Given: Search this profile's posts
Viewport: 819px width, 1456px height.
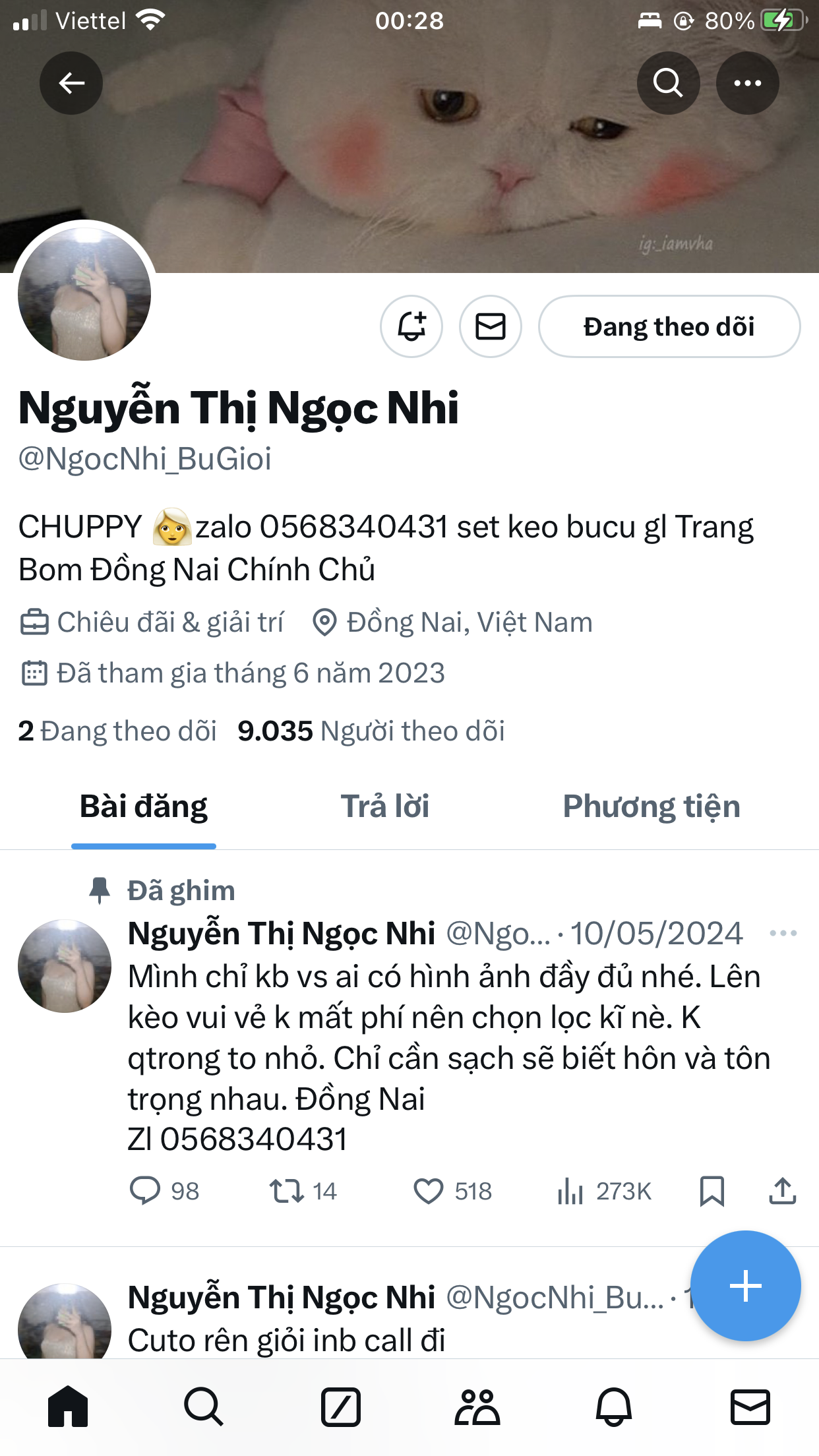Looking at the screenshot, I should [667, 83].
